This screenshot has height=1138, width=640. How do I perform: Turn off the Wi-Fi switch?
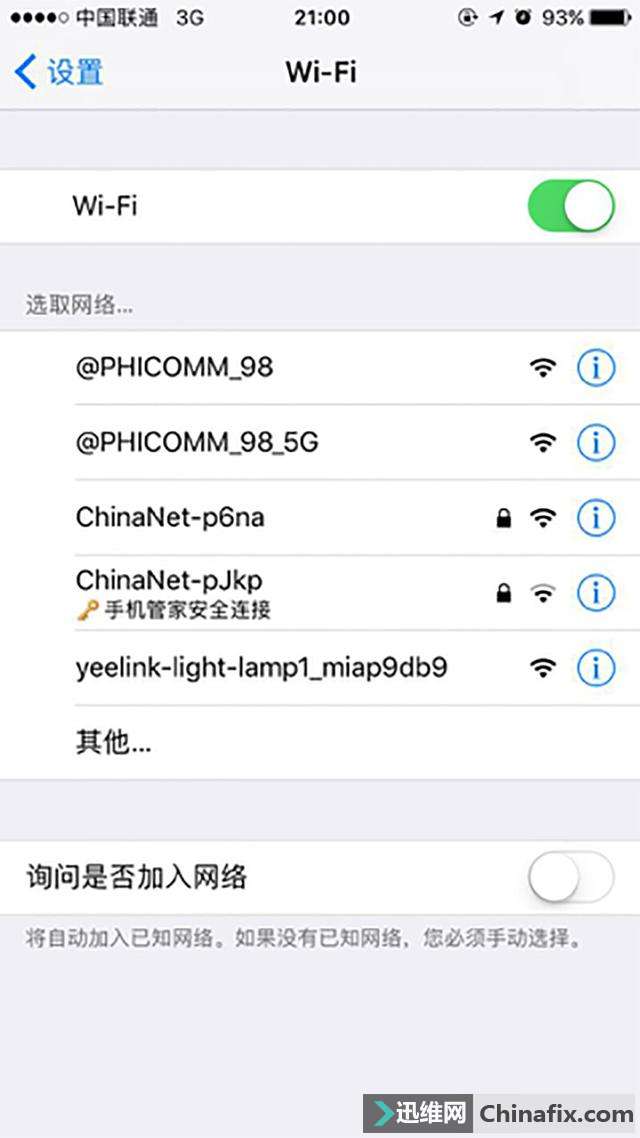(570, 206)
